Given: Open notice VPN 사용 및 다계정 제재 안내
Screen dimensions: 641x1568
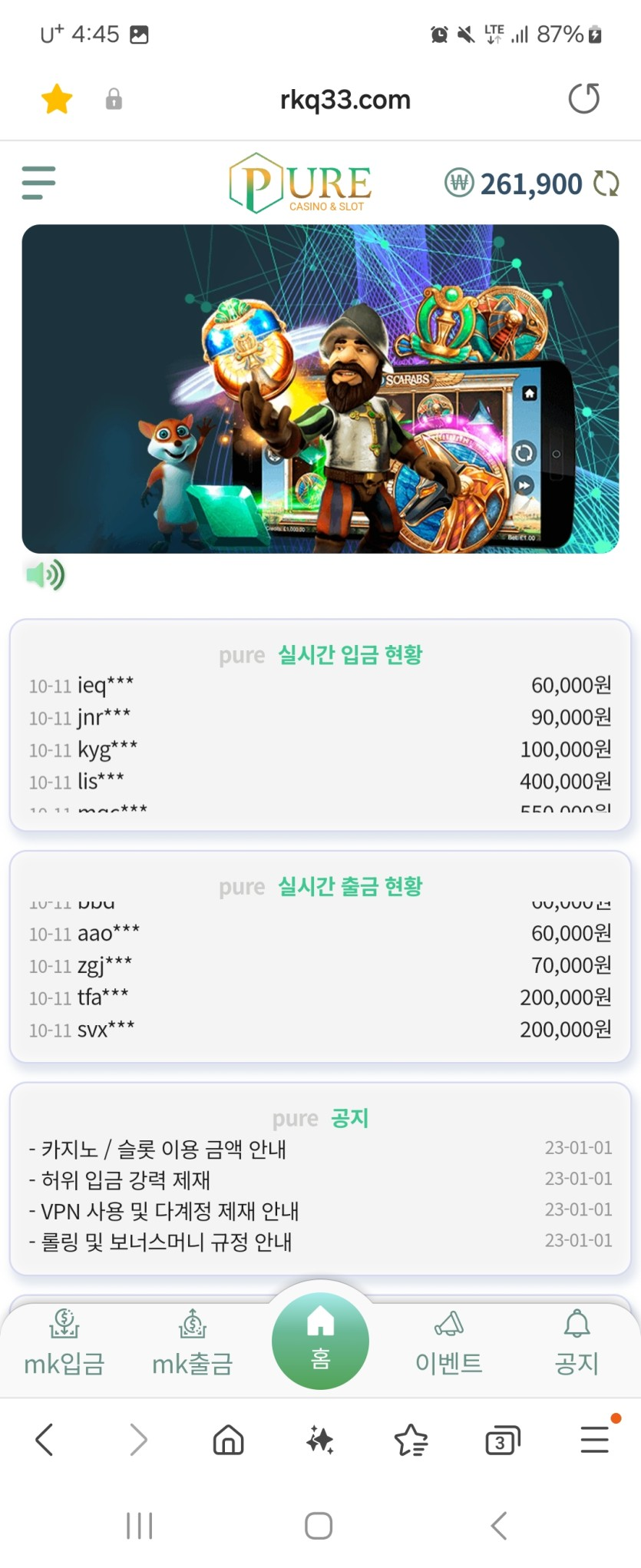Looking at the screenshot, I should tap(170, 1212).
